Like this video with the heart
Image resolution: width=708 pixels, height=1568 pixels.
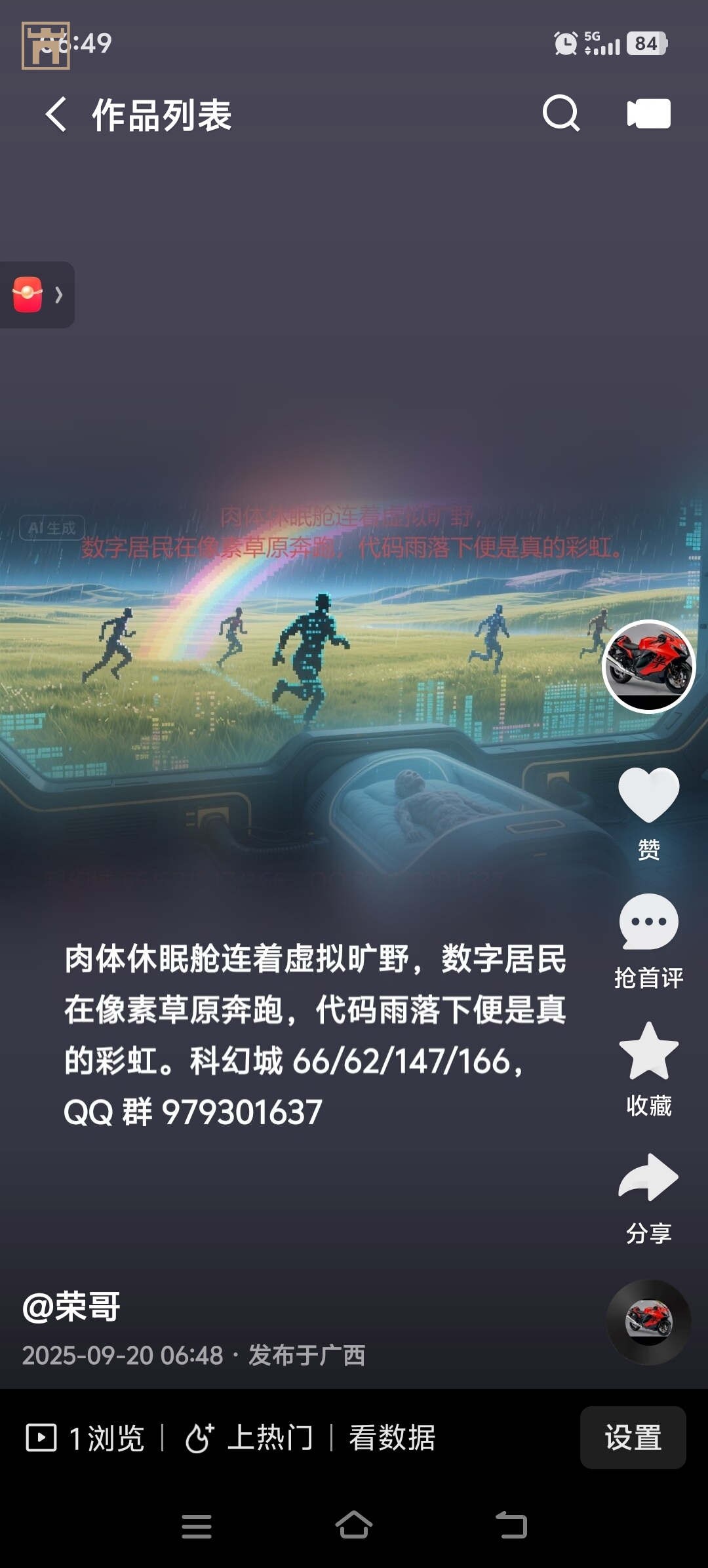pos(648,794)
